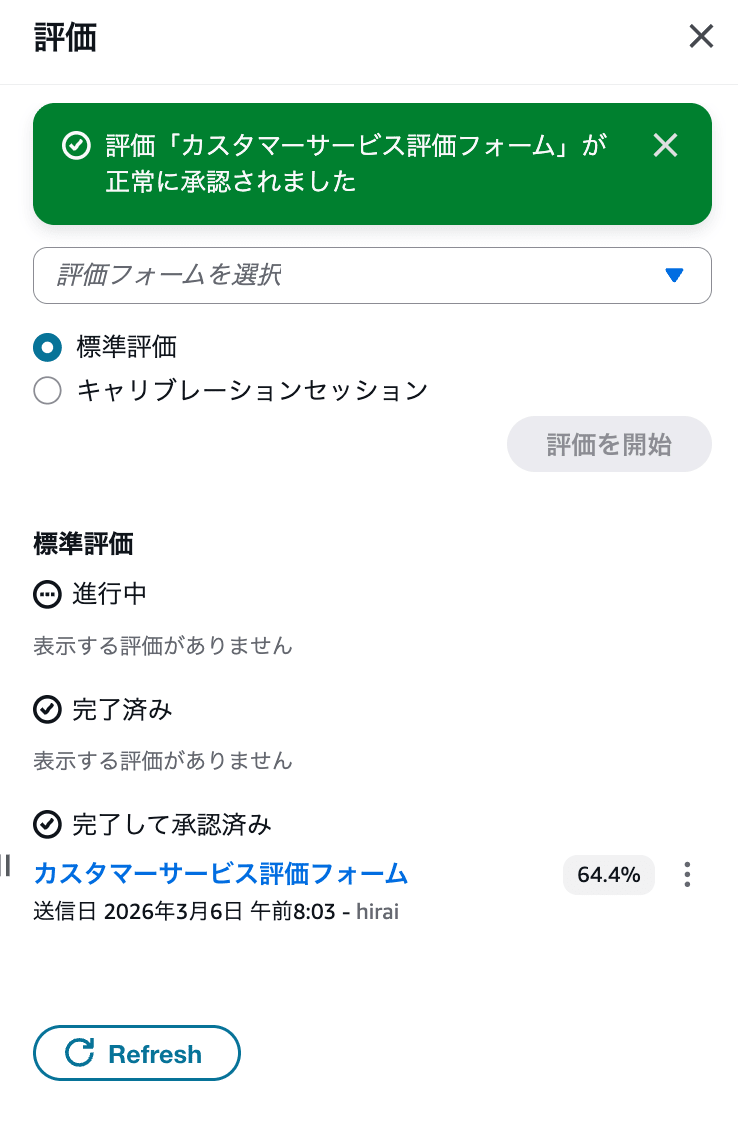
Task: Dismiss the success banner with its X icon
Action: point(665,146)
